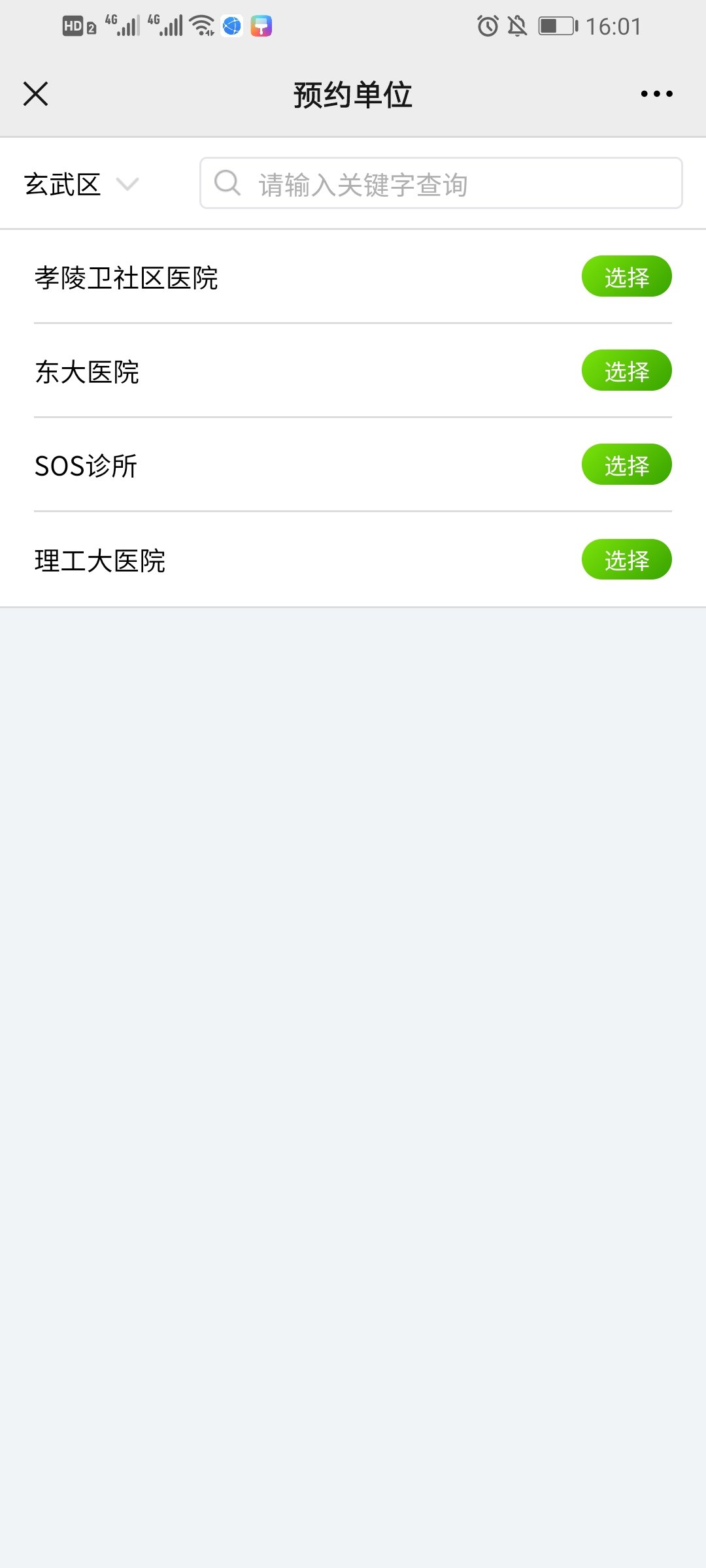Choose 东大医院 with its 选择 button

coord(626,370)
